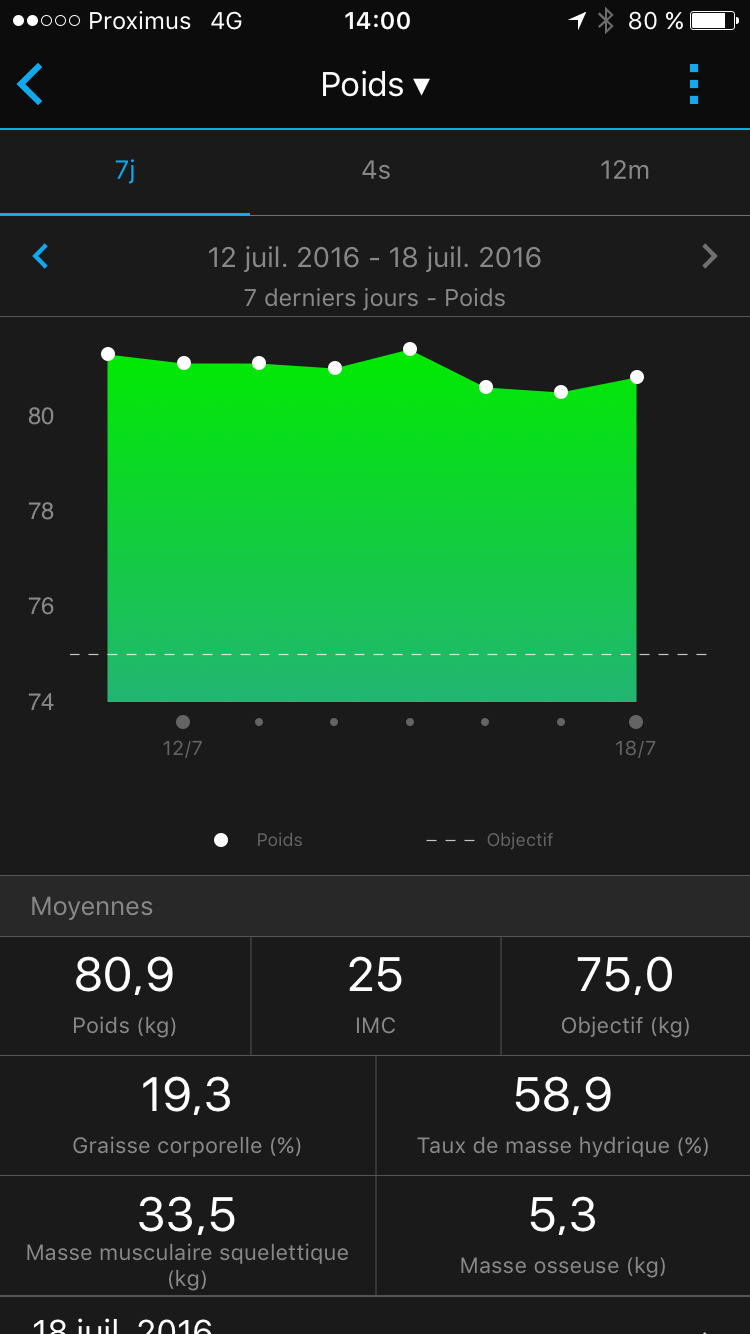Select the 7j tab

125,171
